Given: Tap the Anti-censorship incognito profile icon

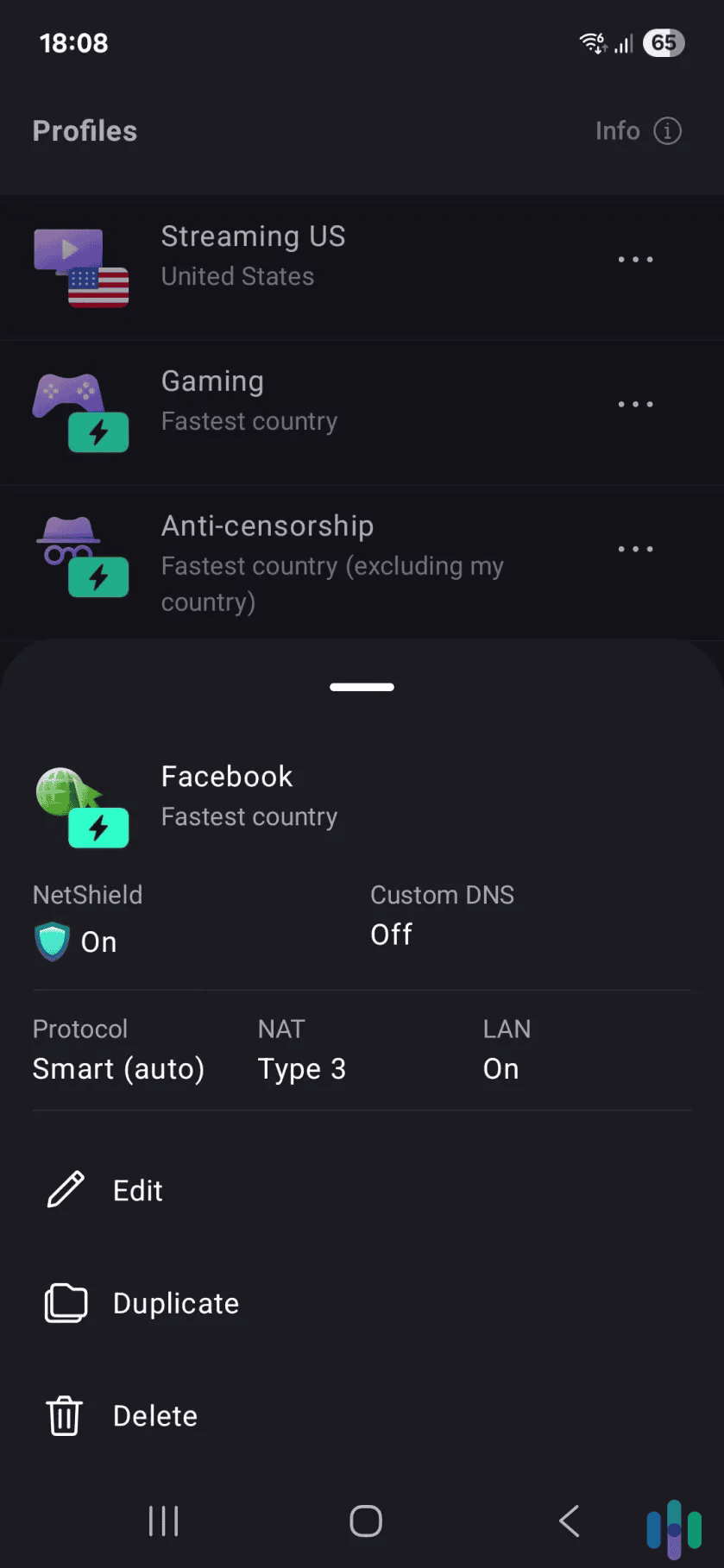Looking at the screenshot, I should 81,556.
